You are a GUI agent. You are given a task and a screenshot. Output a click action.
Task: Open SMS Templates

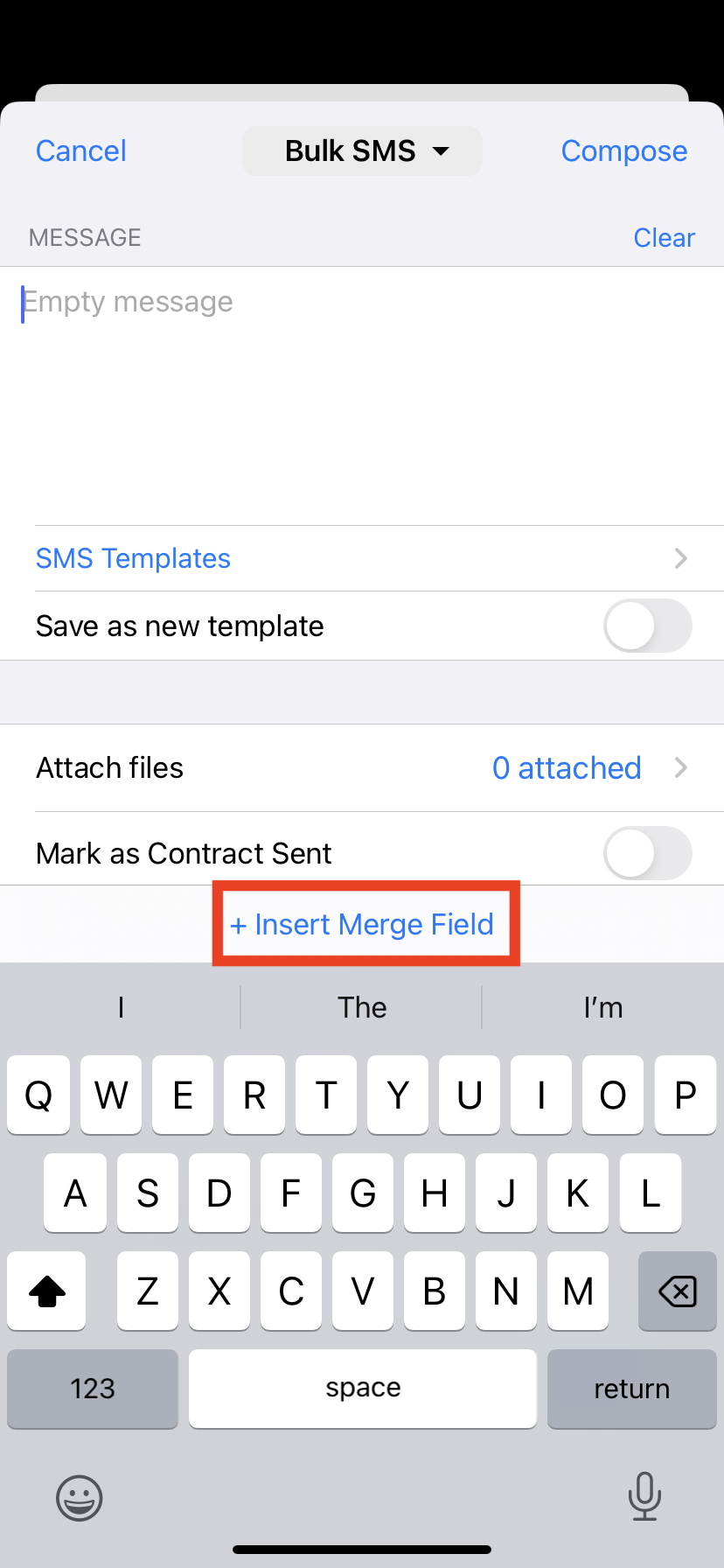click(362, 558)
